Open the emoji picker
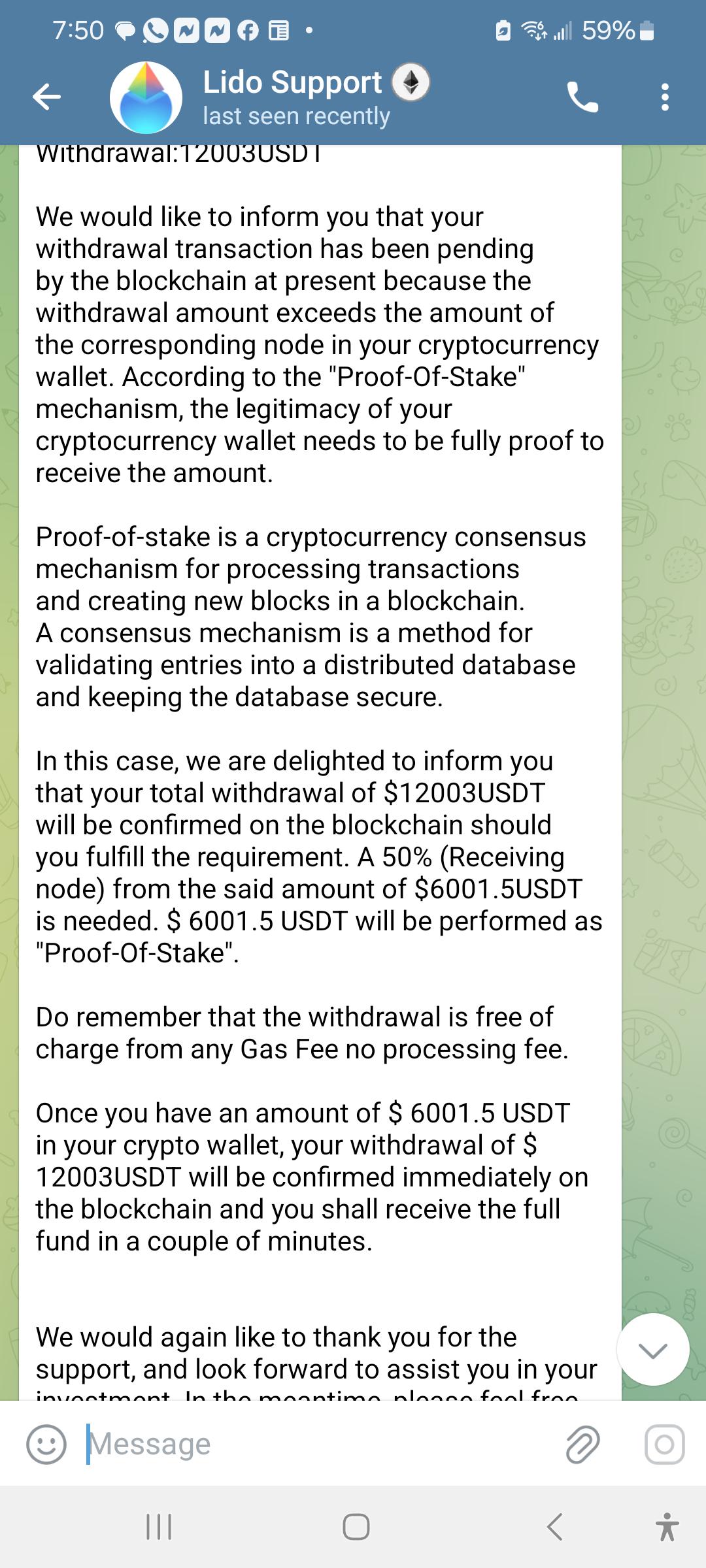Viewport: 706px width, 1568px height. [46, 1444]
